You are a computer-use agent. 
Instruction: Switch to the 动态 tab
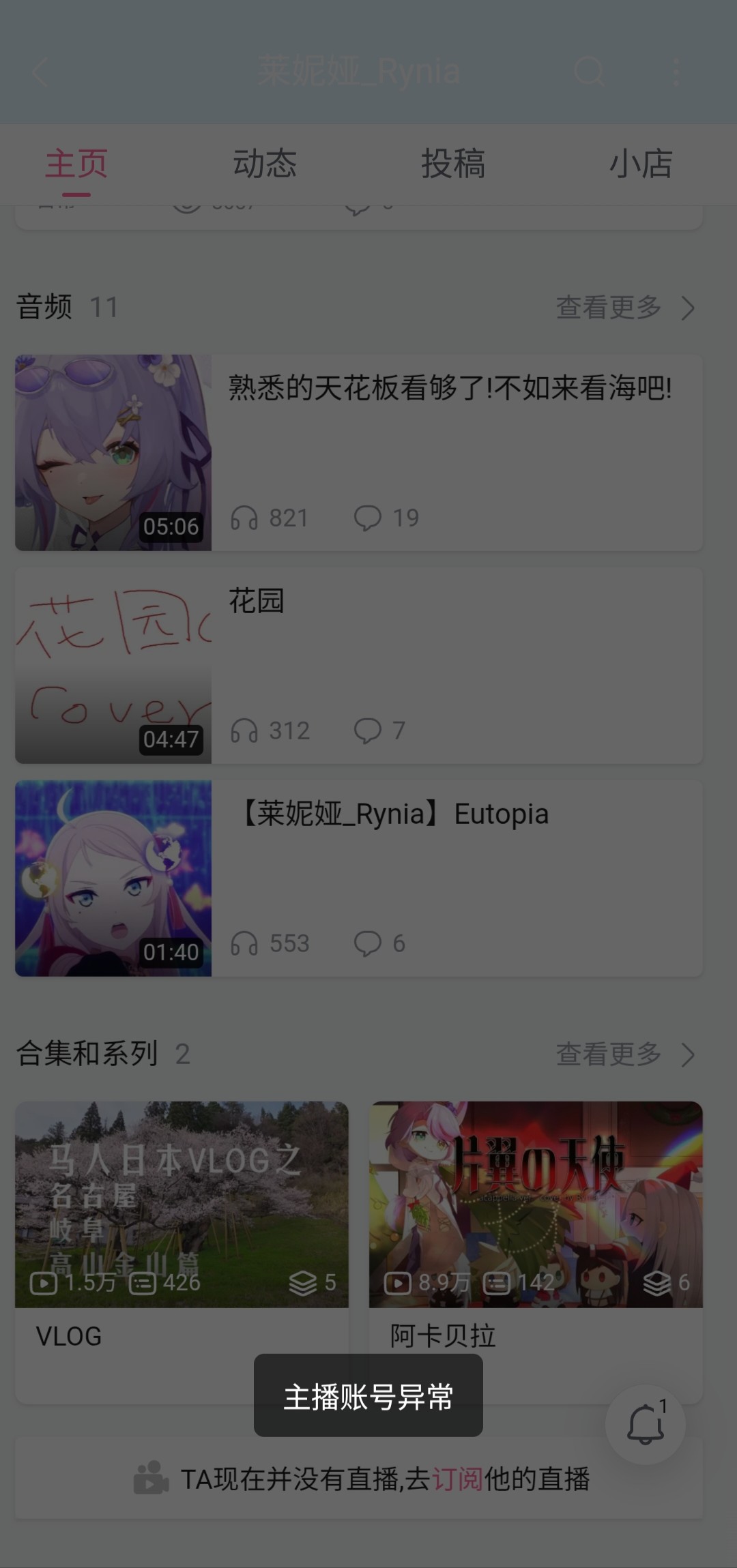(x=265, y=164)
